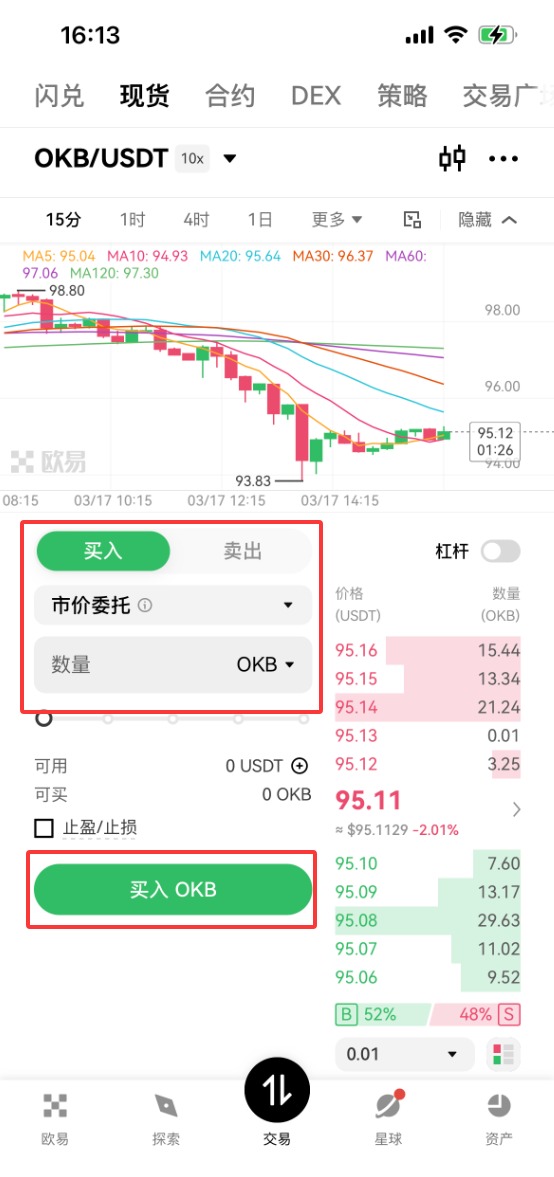Switch to the 闪兑 tab
554x1177 pixels.
59,96
